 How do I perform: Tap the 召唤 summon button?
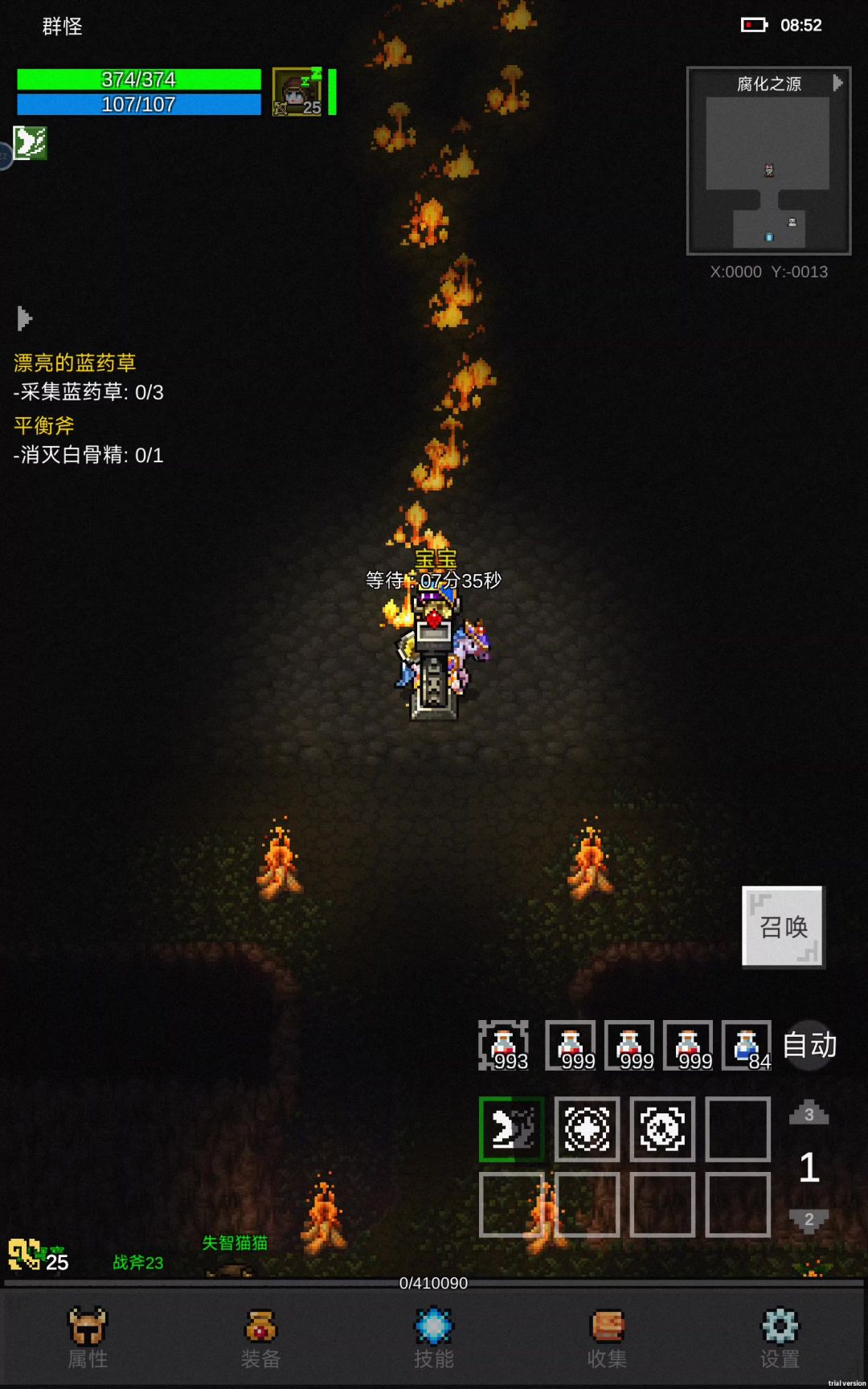pyautogui.click(x=783, y=926)
